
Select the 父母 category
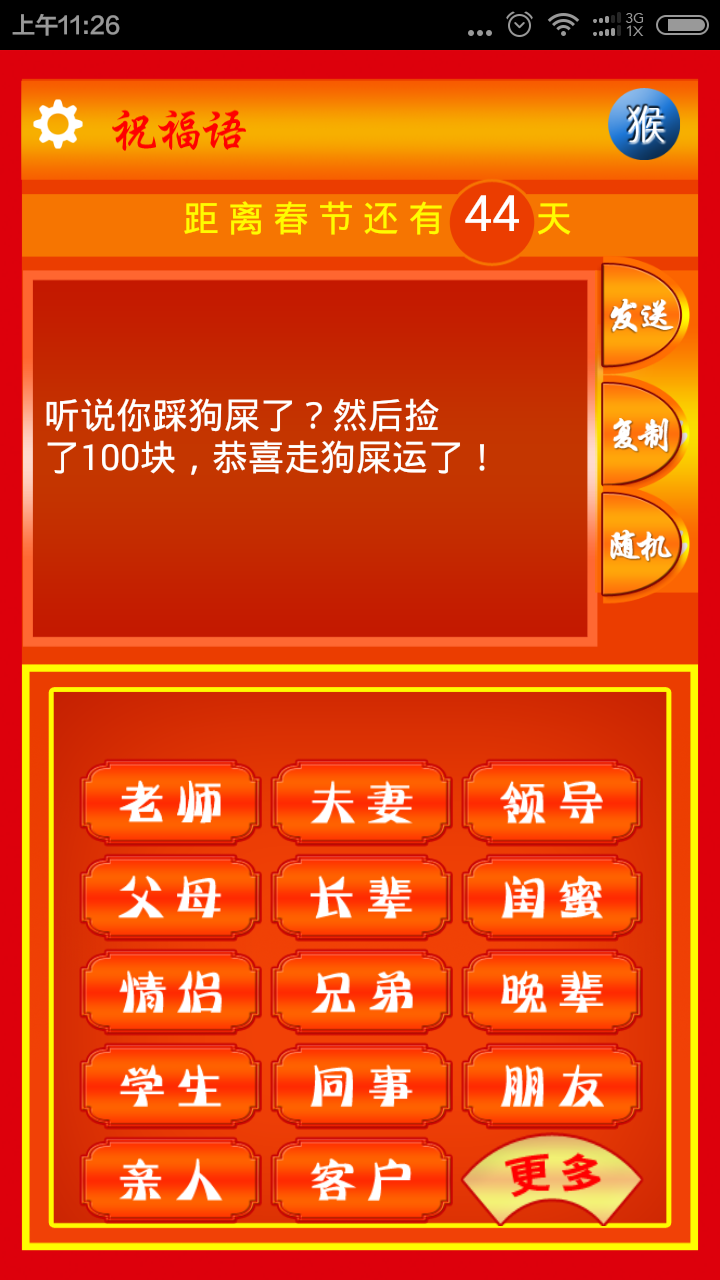(x=171, y=899)
